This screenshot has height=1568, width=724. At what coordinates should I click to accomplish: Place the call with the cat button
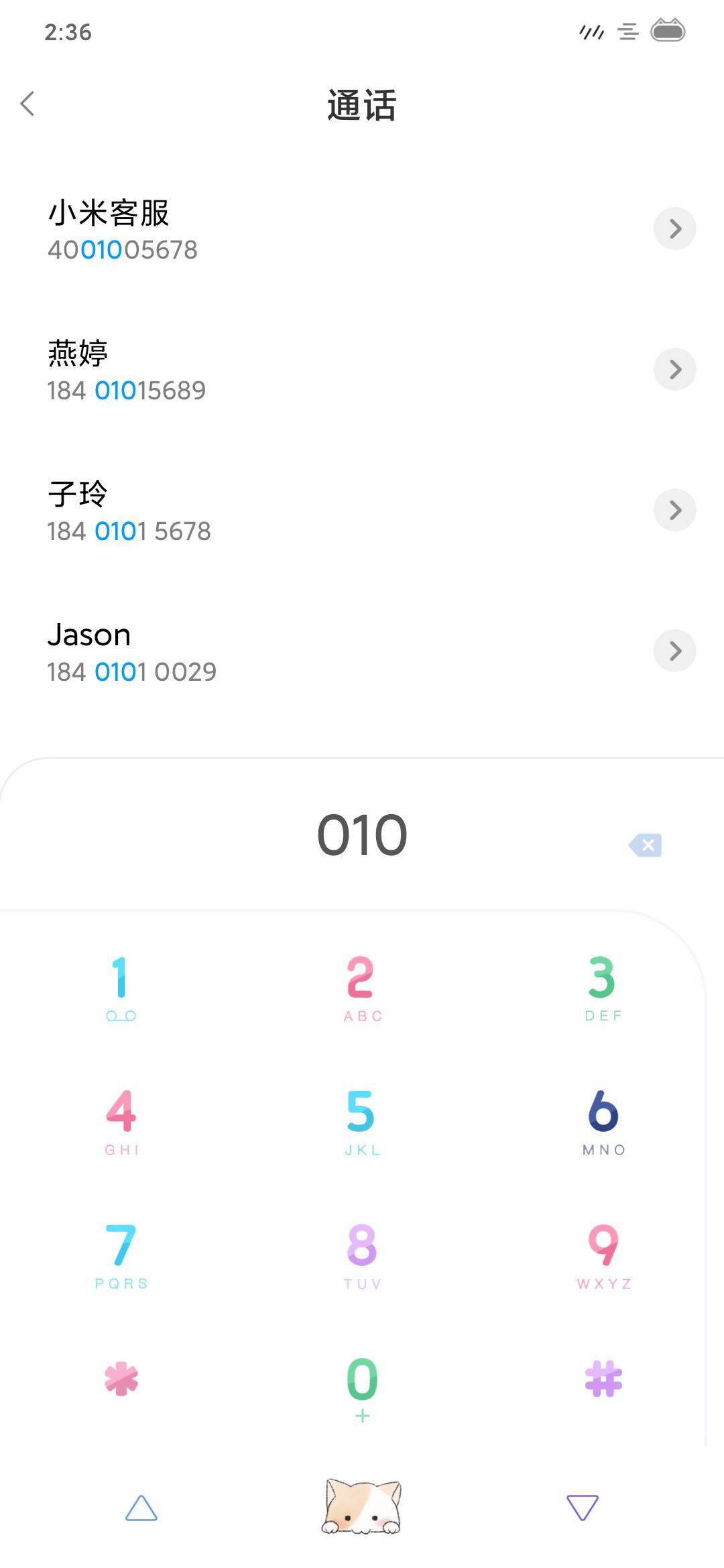click(x=362, y=1507)
